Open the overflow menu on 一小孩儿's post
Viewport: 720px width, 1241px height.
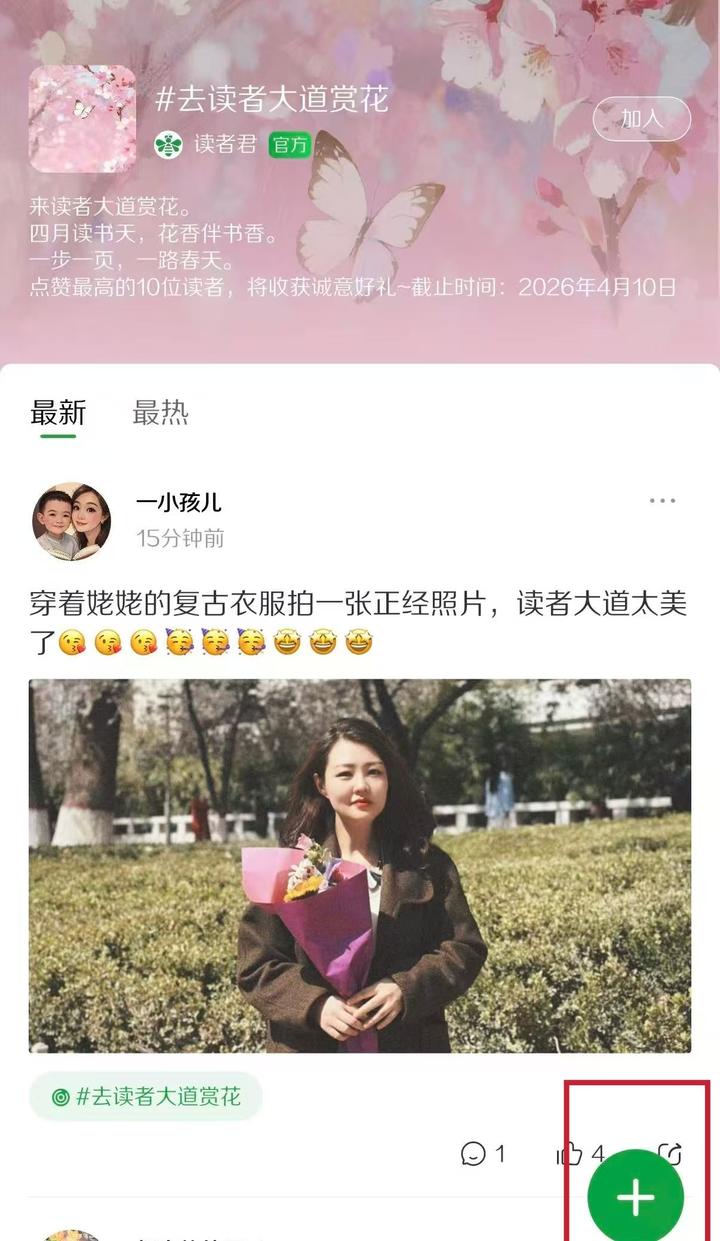click(662, 501)
